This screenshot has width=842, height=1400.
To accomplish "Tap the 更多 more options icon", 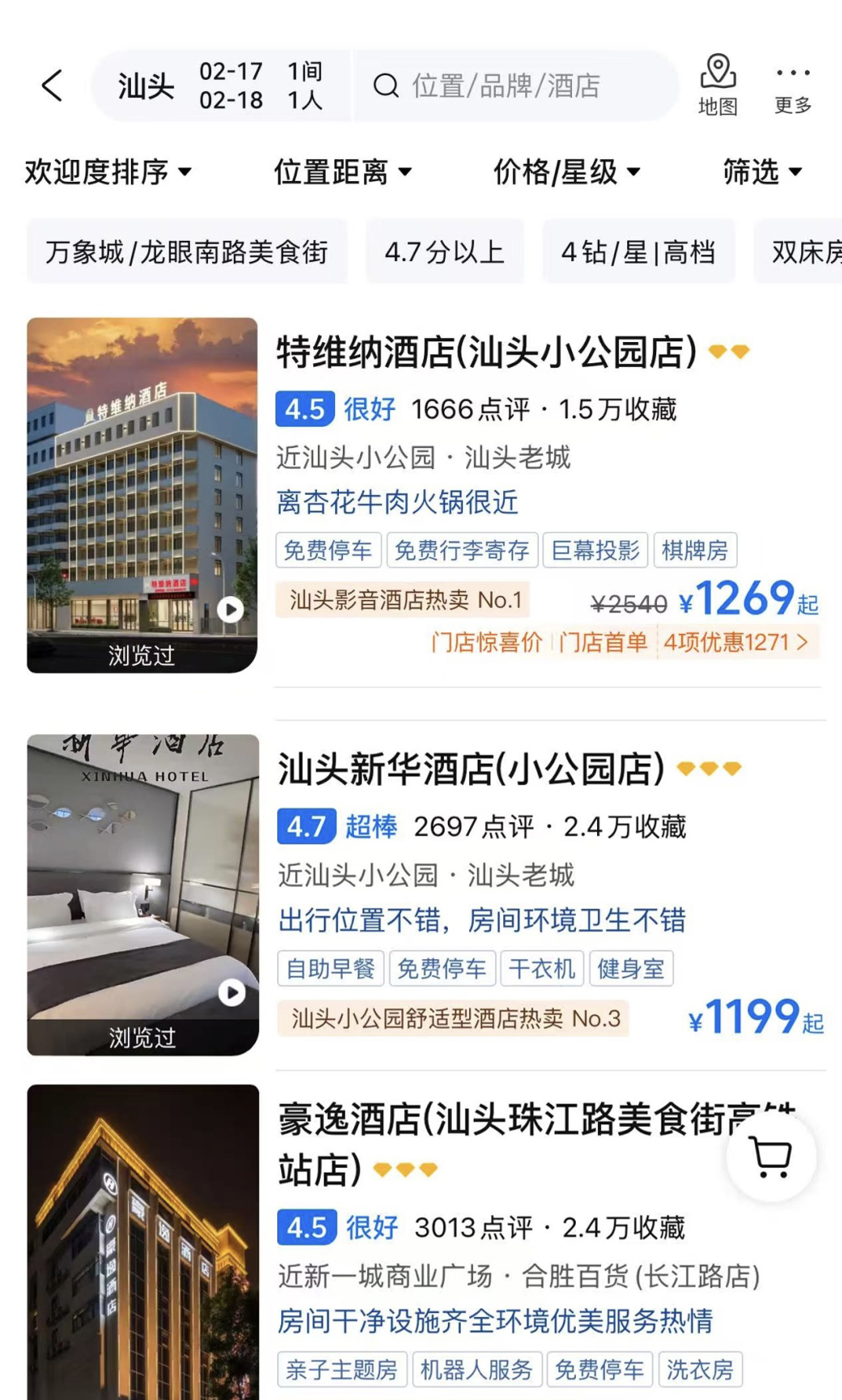I will click(793, 84).
